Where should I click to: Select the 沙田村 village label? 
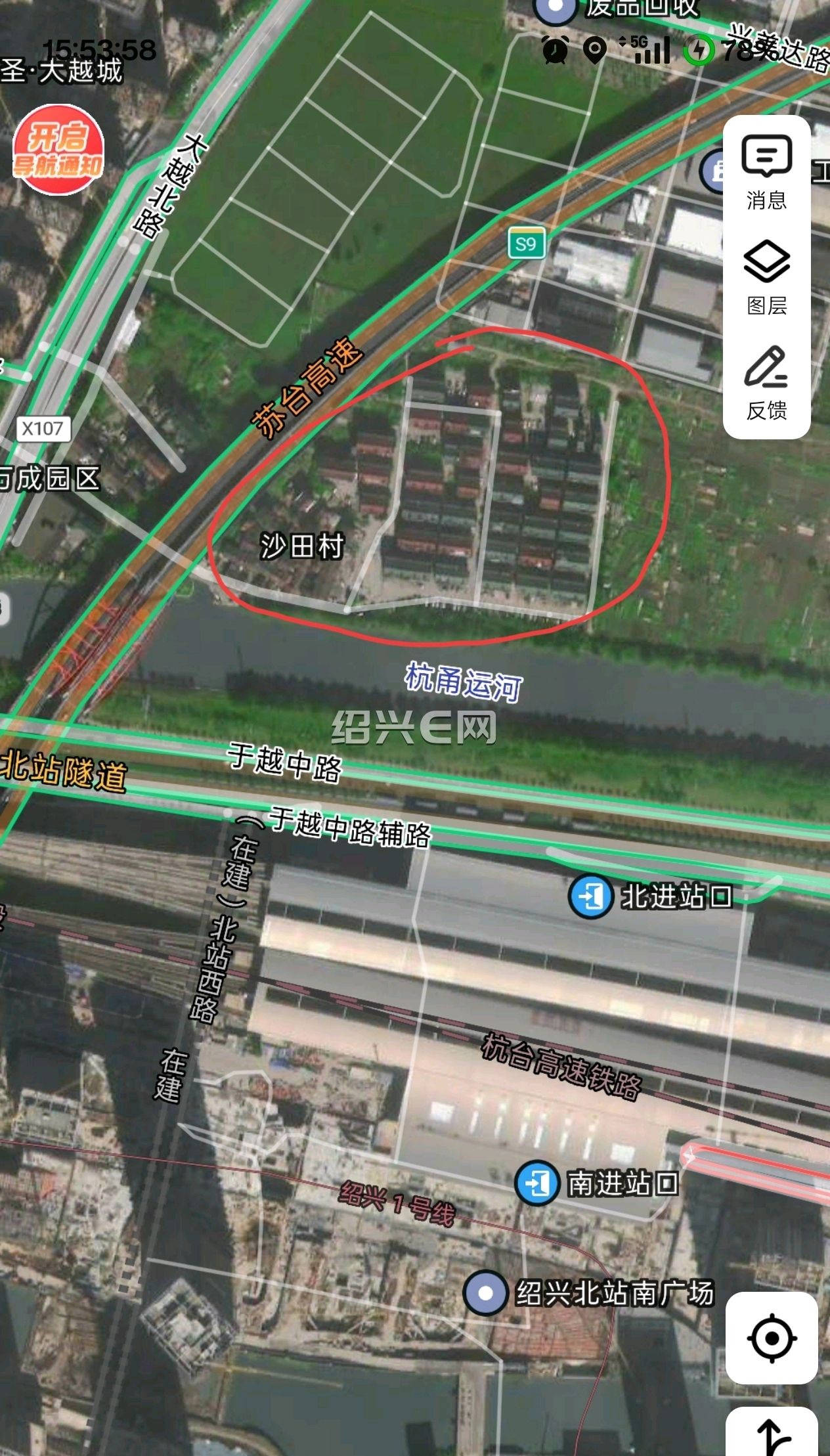(x=302, y=545)
